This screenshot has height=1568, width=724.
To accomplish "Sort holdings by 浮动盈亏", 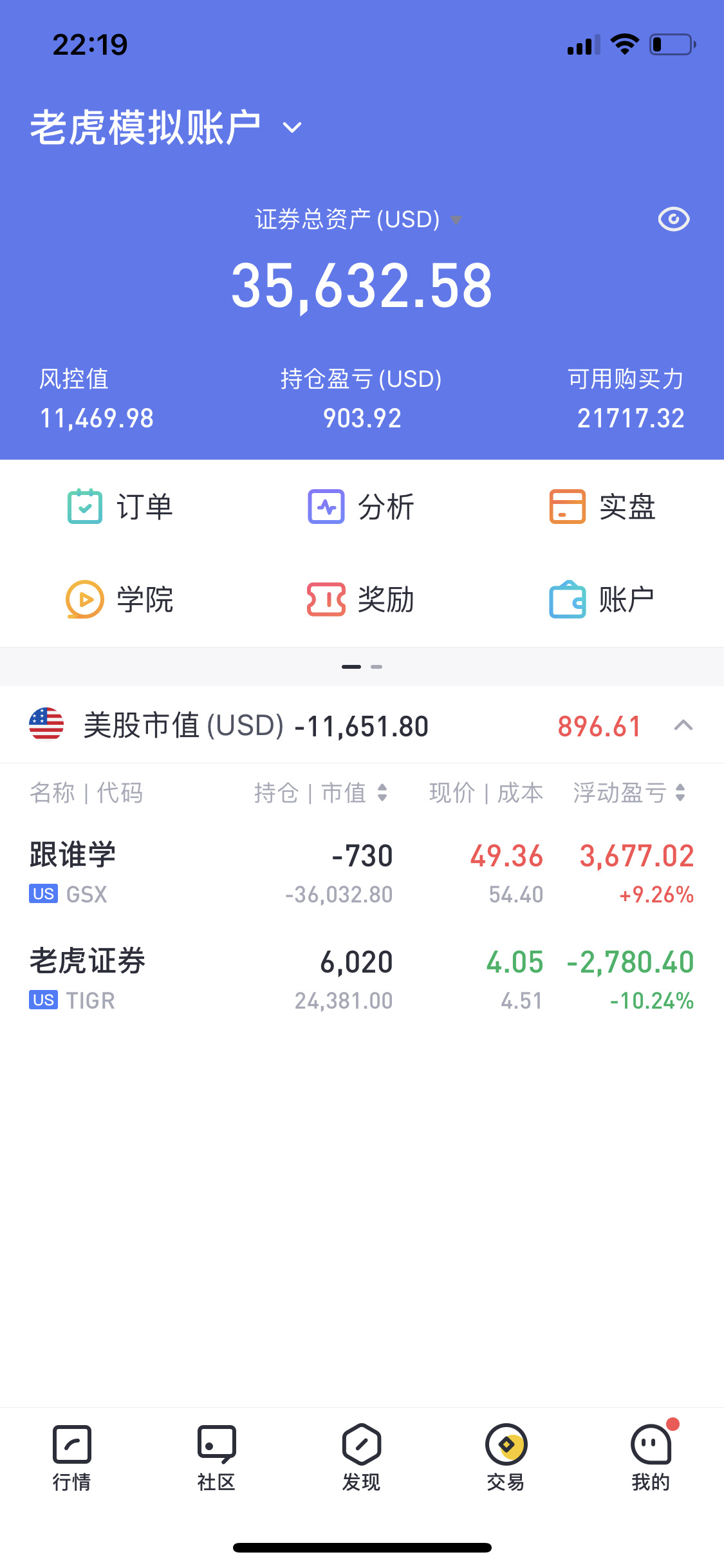I will coord(629,793).
